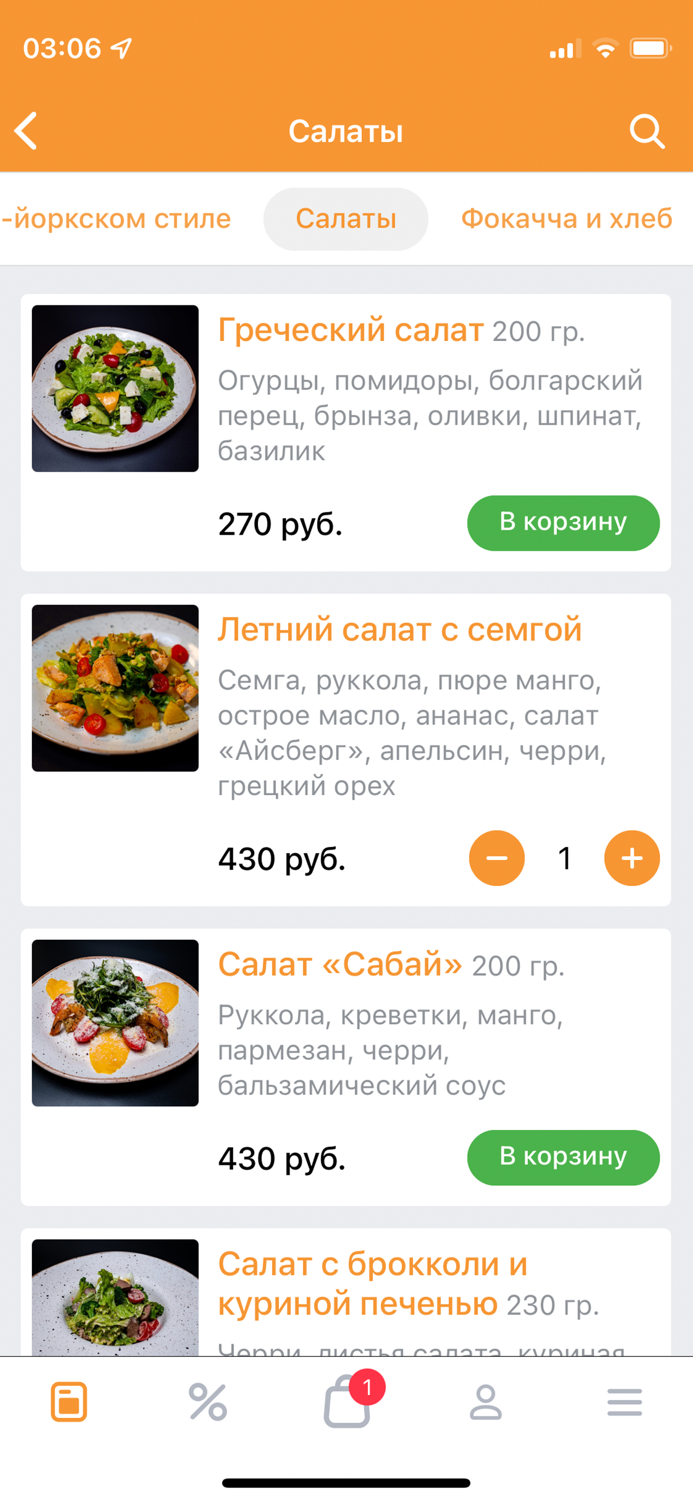Image resolution: width=693 pixels, height=1500 pixels.
Task: Add Греческий салат to the cart
Action: [x=563, y=522]
